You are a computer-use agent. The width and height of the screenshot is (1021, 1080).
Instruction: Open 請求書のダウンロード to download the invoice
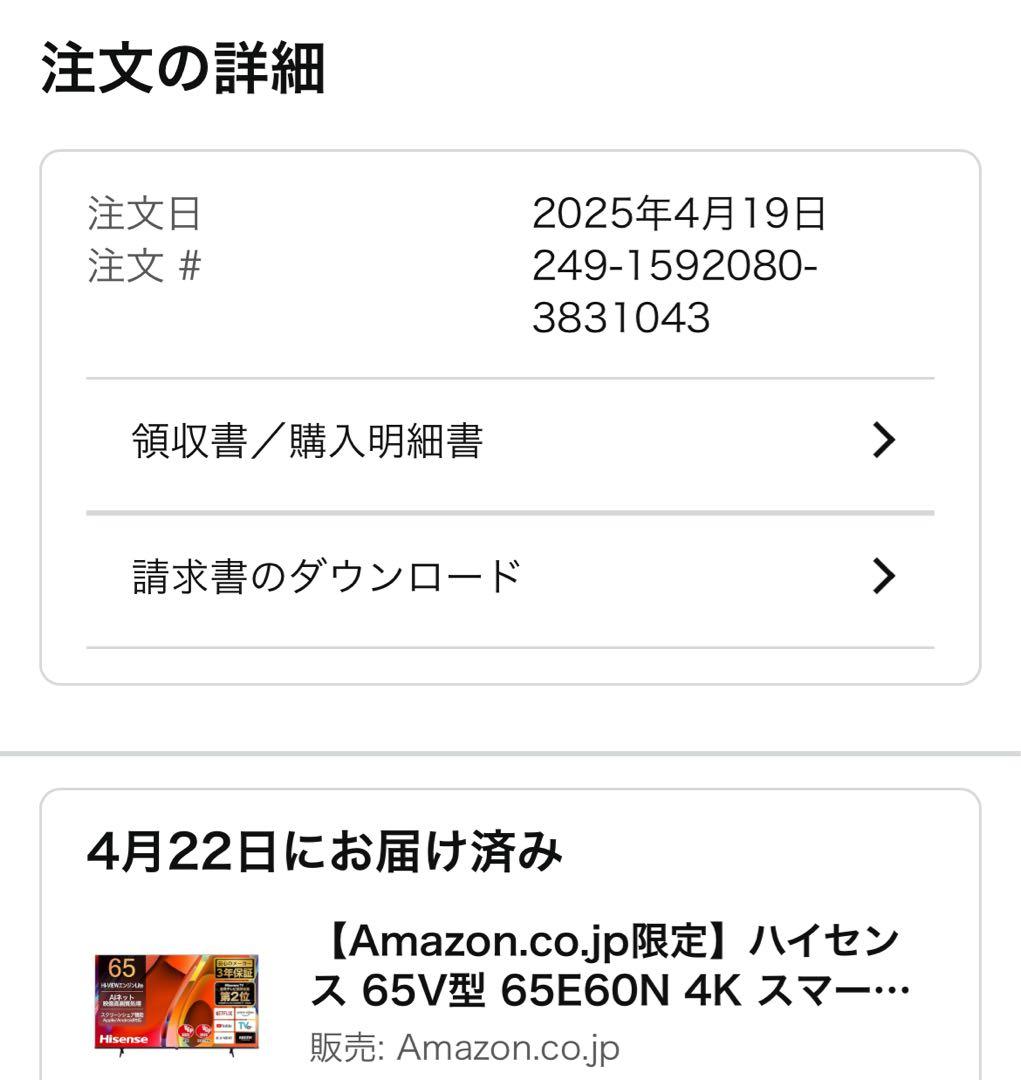(x=324, y=573)
